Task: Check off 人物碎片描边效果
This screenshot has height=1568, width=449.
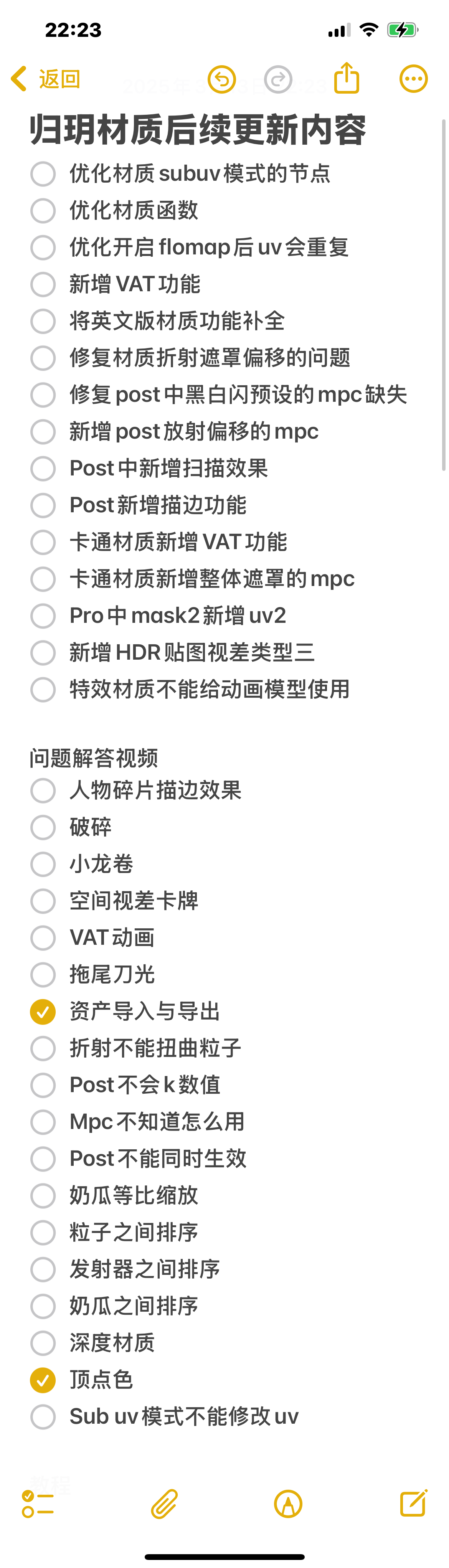Action: click(x=43, y=790)
